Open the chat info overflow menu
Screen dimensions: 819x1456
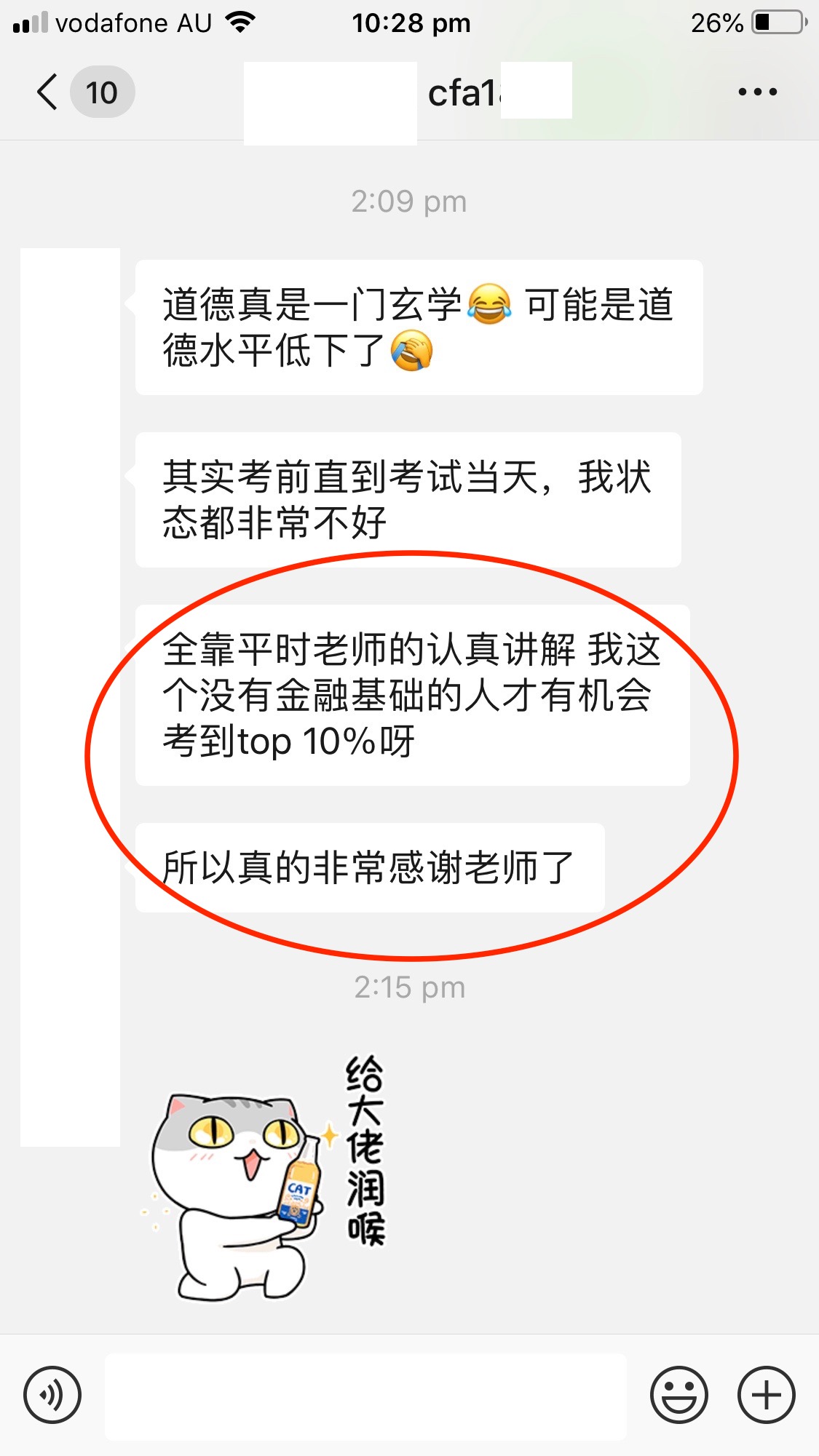coord(757,92)
